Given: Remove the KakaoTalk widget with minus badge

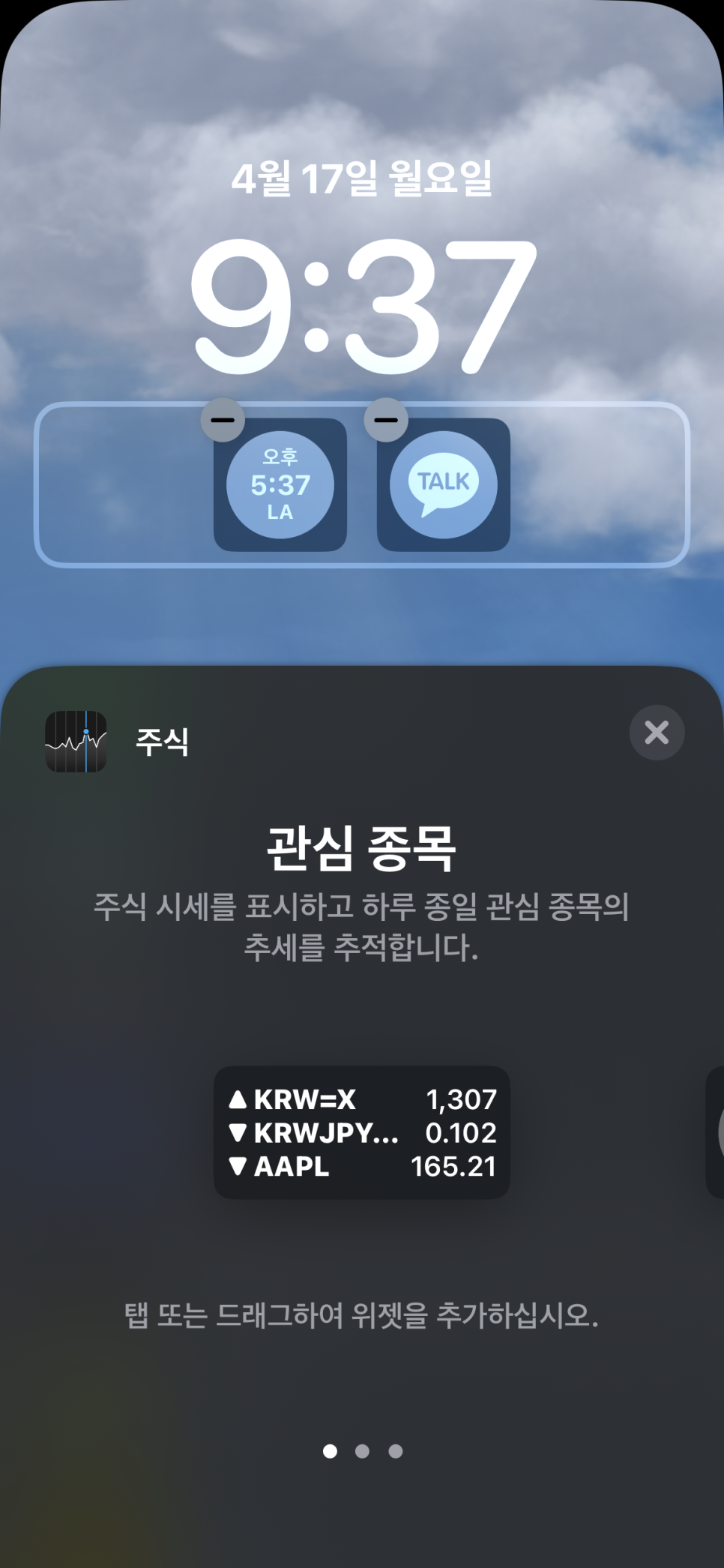Looking at the screenshot, I should click(387, 421).
